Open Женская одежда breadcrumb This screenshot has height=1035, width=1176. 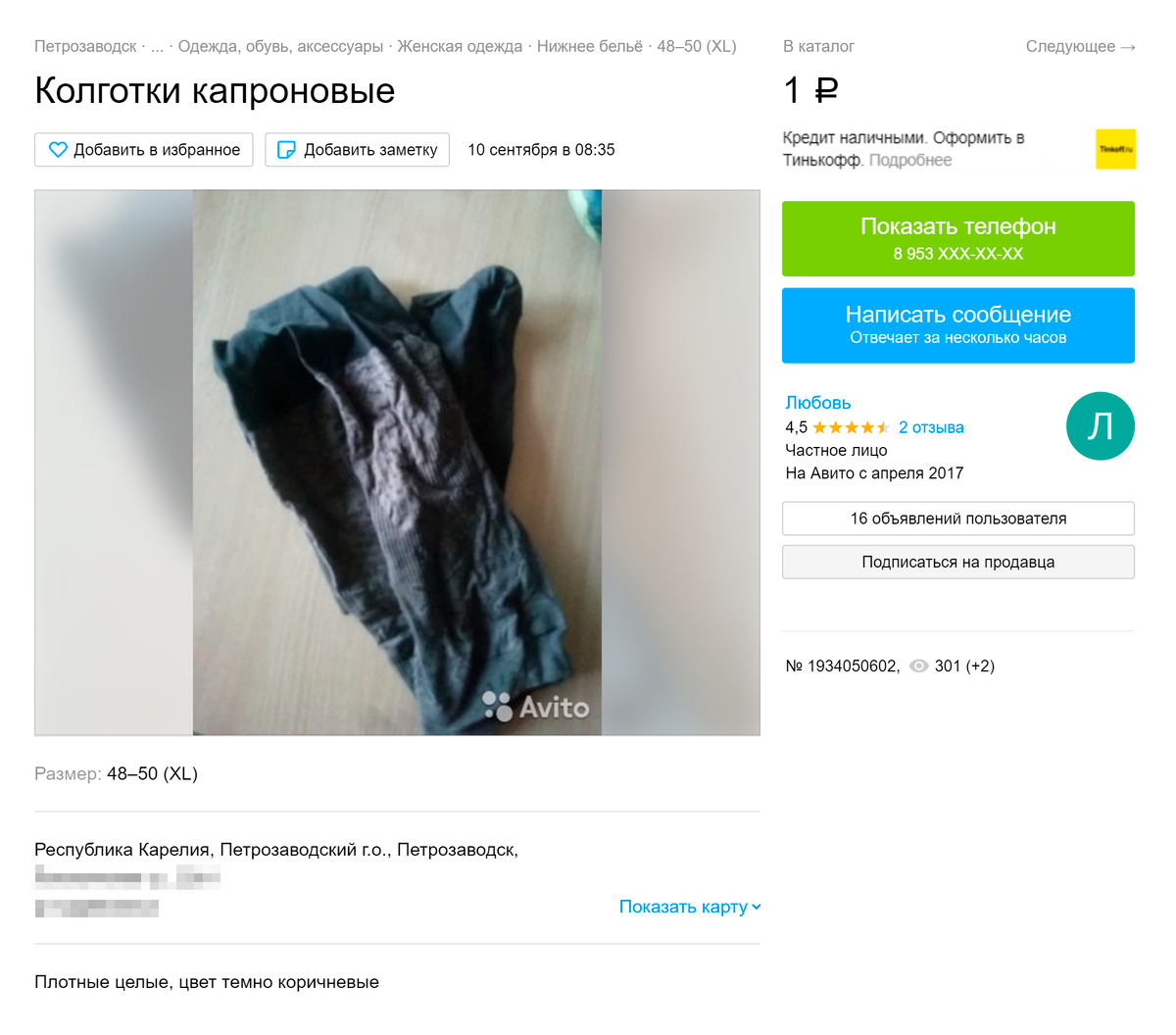[460, 46]
